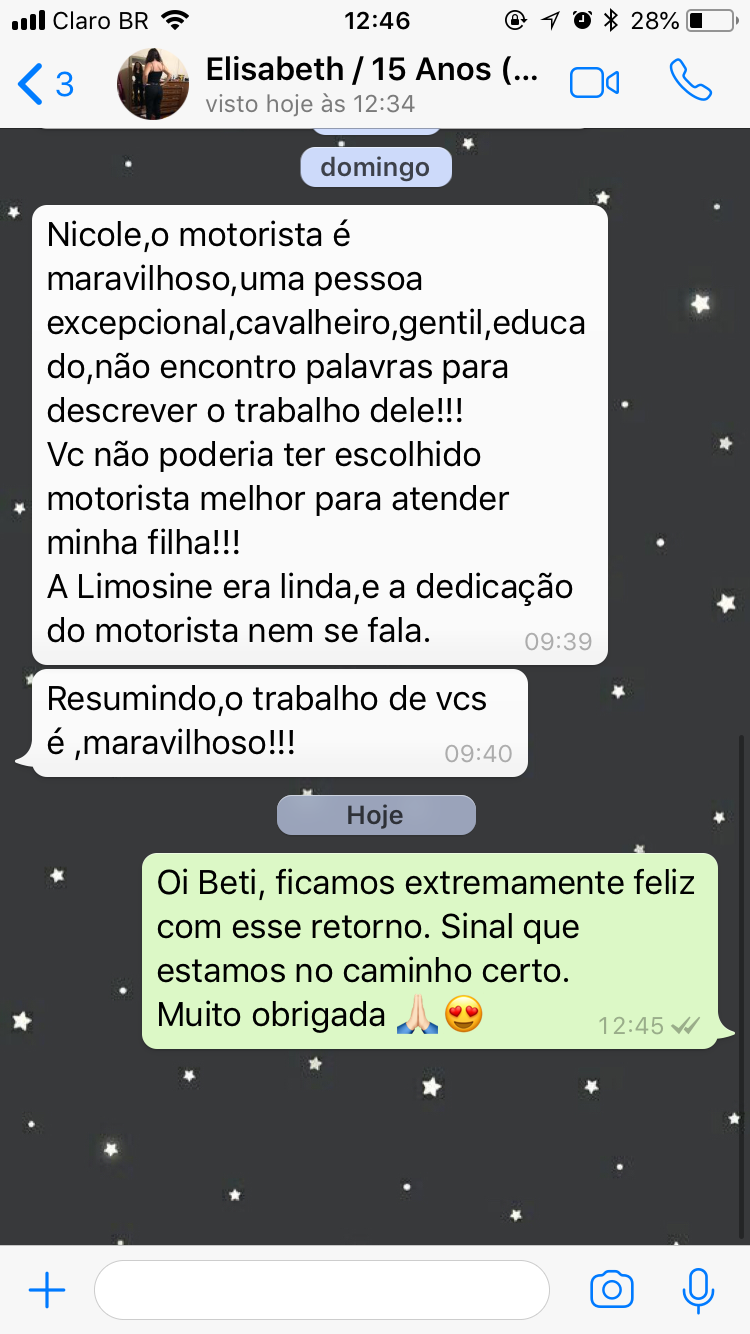Open the camera to send a photo
Image resolution: width=750 pixels, height=1334 pixels.
coord(612,1289)
